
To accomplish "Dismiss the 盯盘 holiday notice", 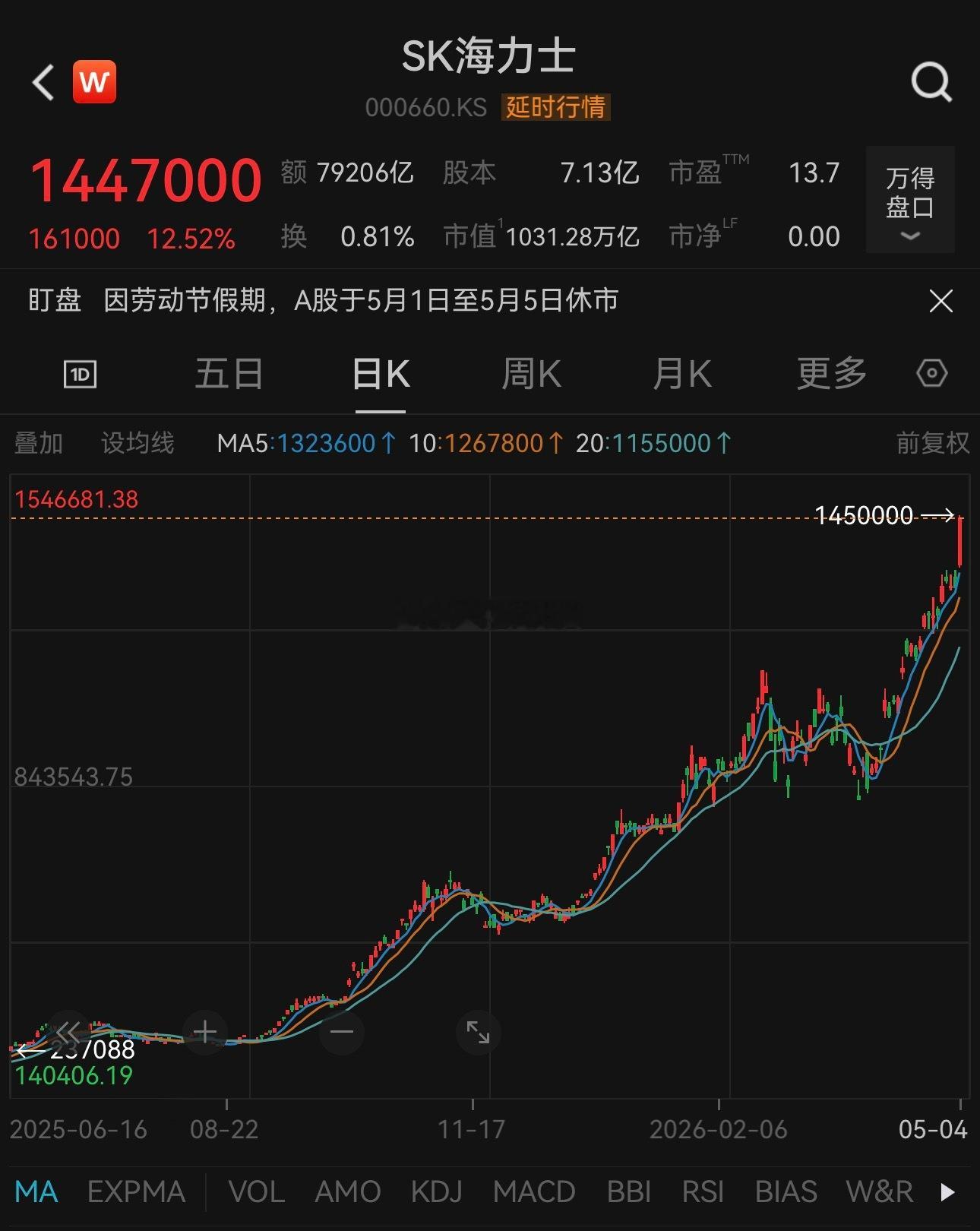I will 941,301.
